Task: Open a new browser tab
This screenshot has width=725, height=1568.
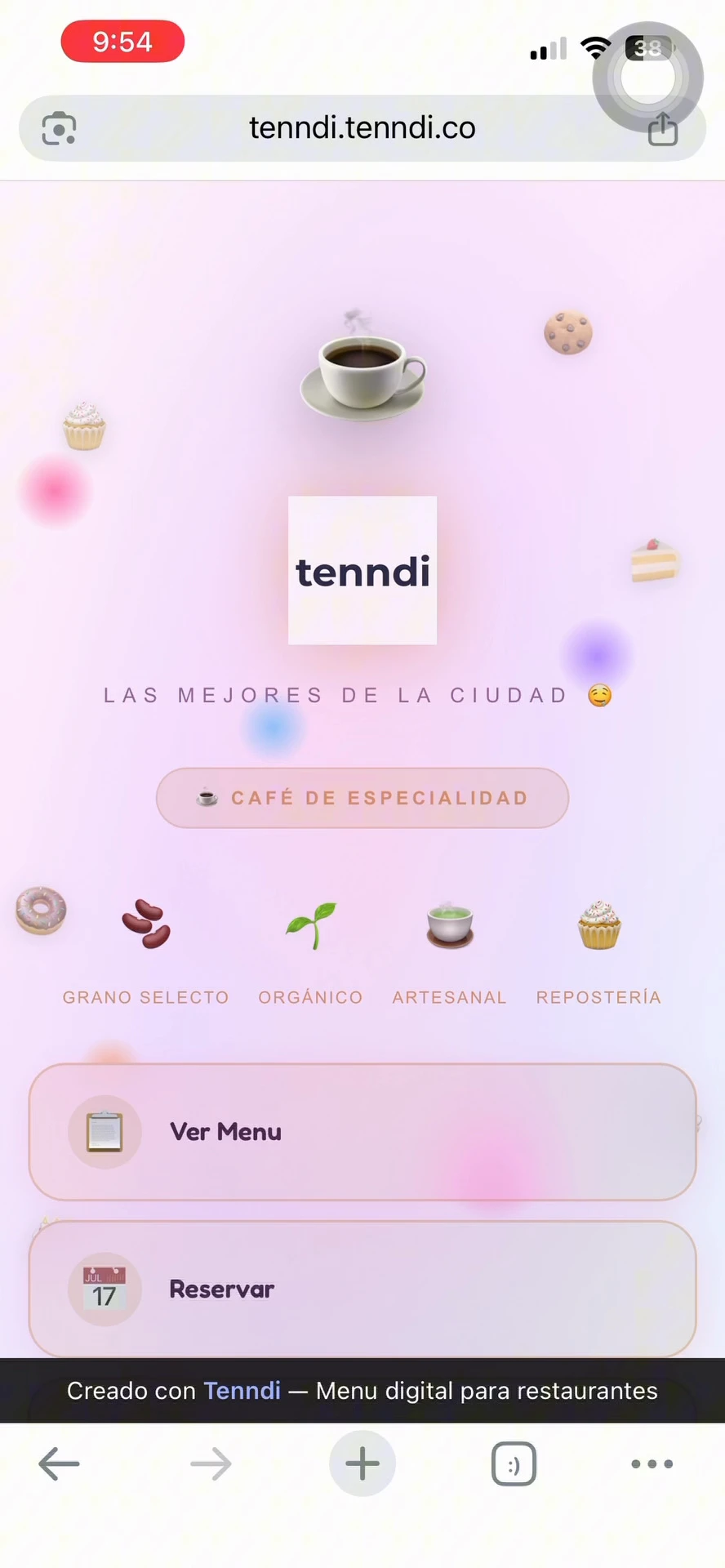Action: click(x=362, y=1464)
